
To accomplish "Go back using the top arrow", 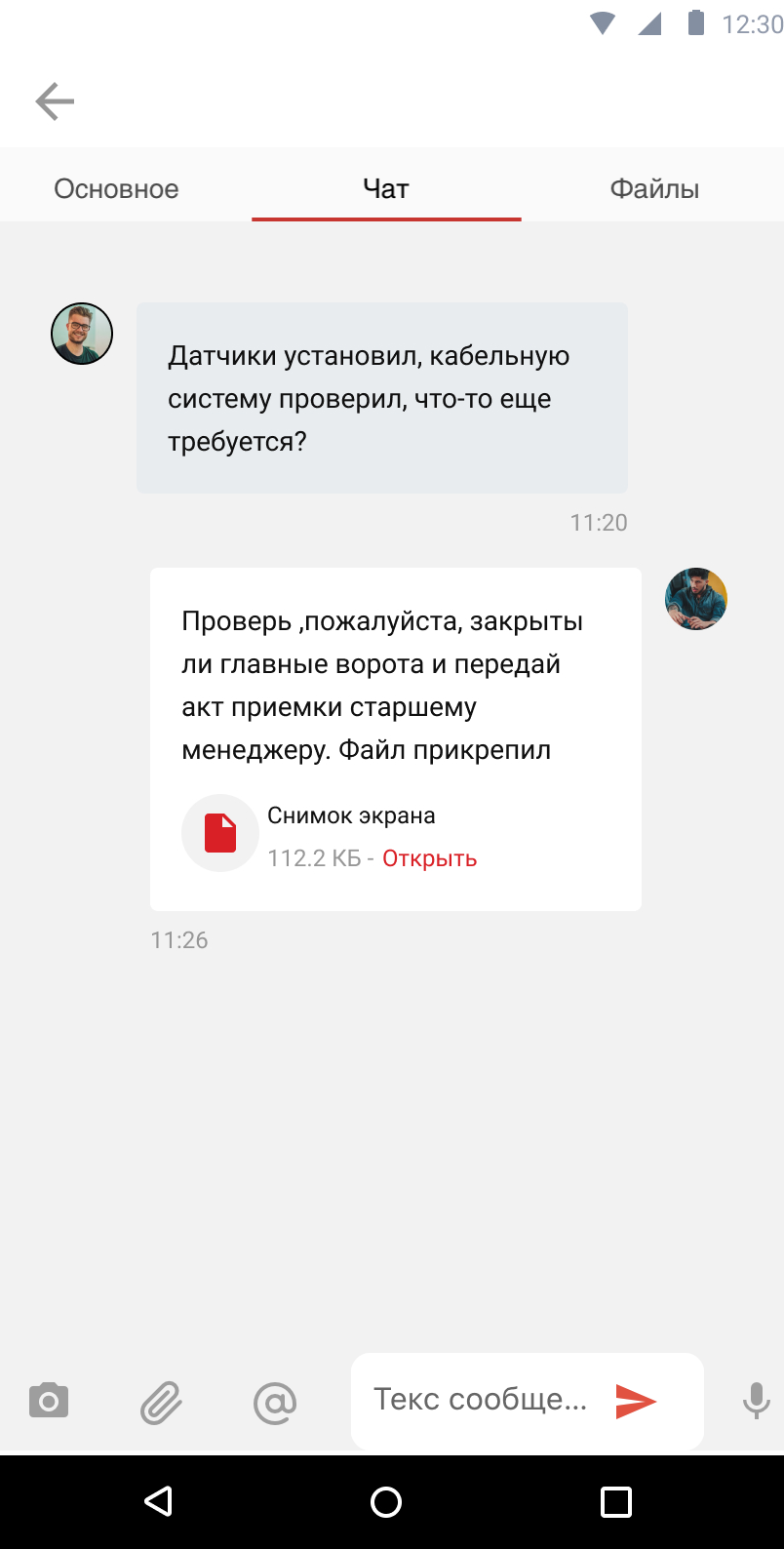I will [55, 101].
